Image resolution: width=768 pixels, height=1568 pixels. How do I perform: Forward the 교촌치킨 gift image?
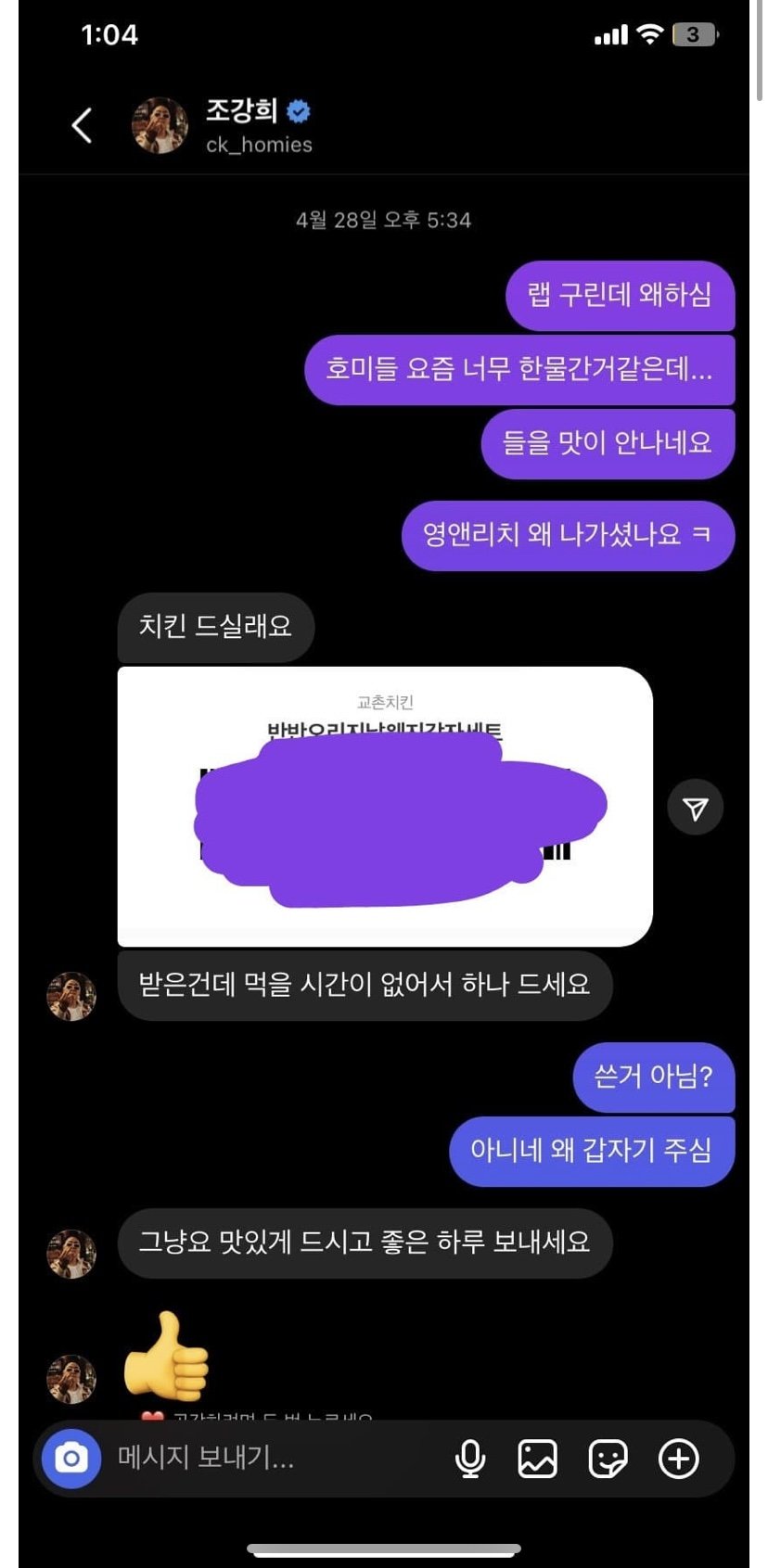(695, 808)
